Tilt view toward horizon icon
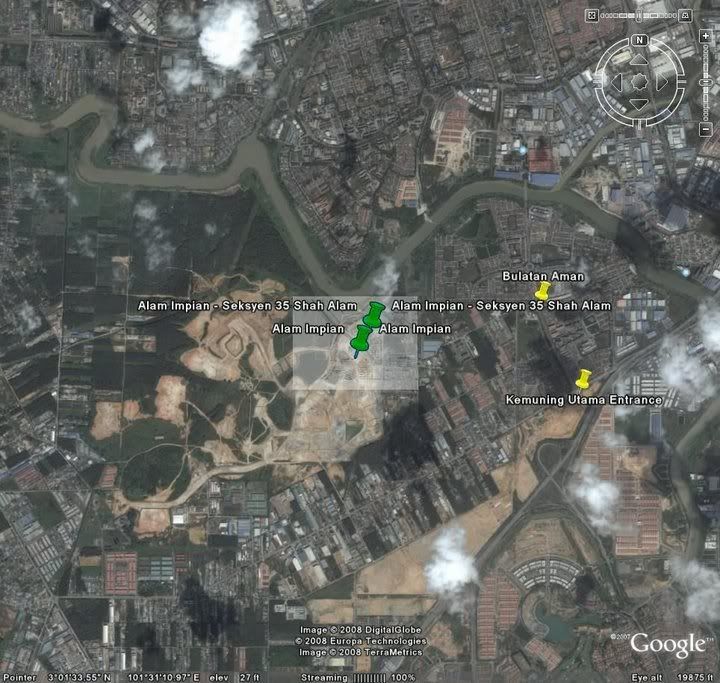 685,16
